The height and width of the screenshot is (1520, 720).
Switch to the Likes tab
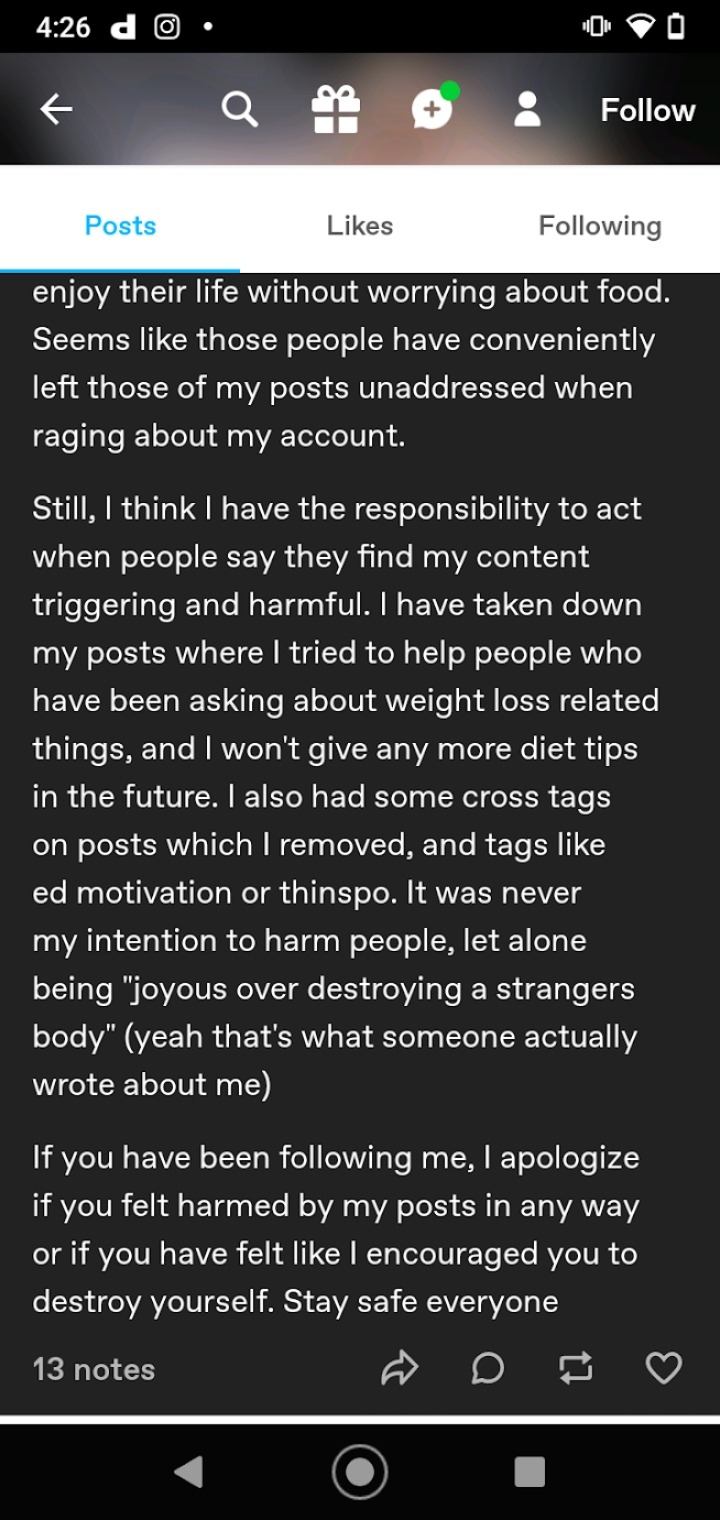[x=359, y=225]
